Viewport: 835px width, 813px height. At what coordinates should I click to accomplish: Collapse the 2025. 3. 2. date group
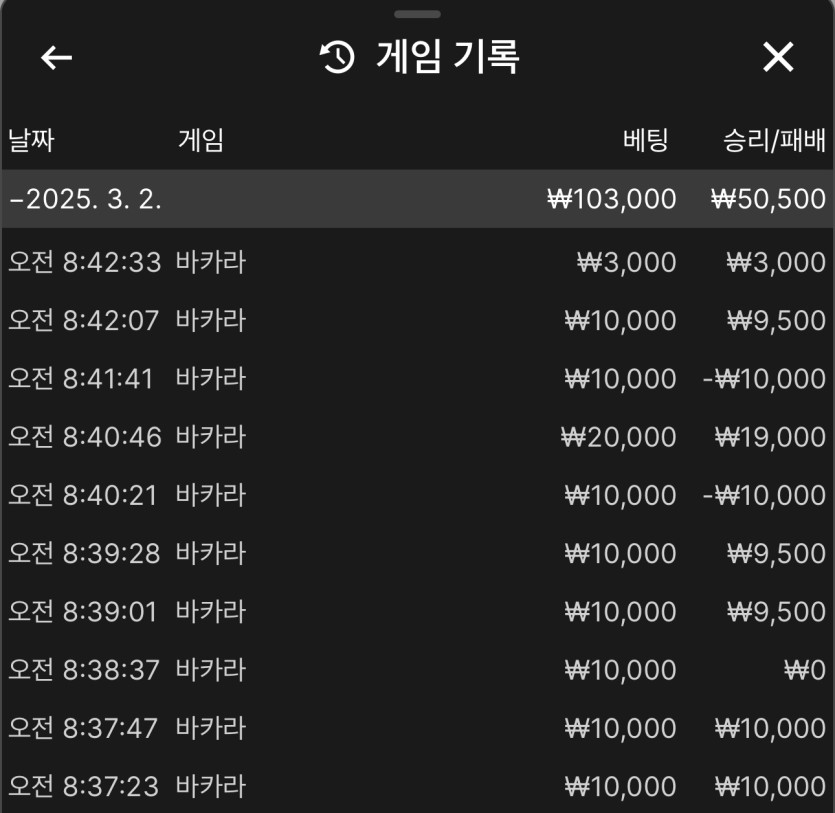[x=86, y=198]
